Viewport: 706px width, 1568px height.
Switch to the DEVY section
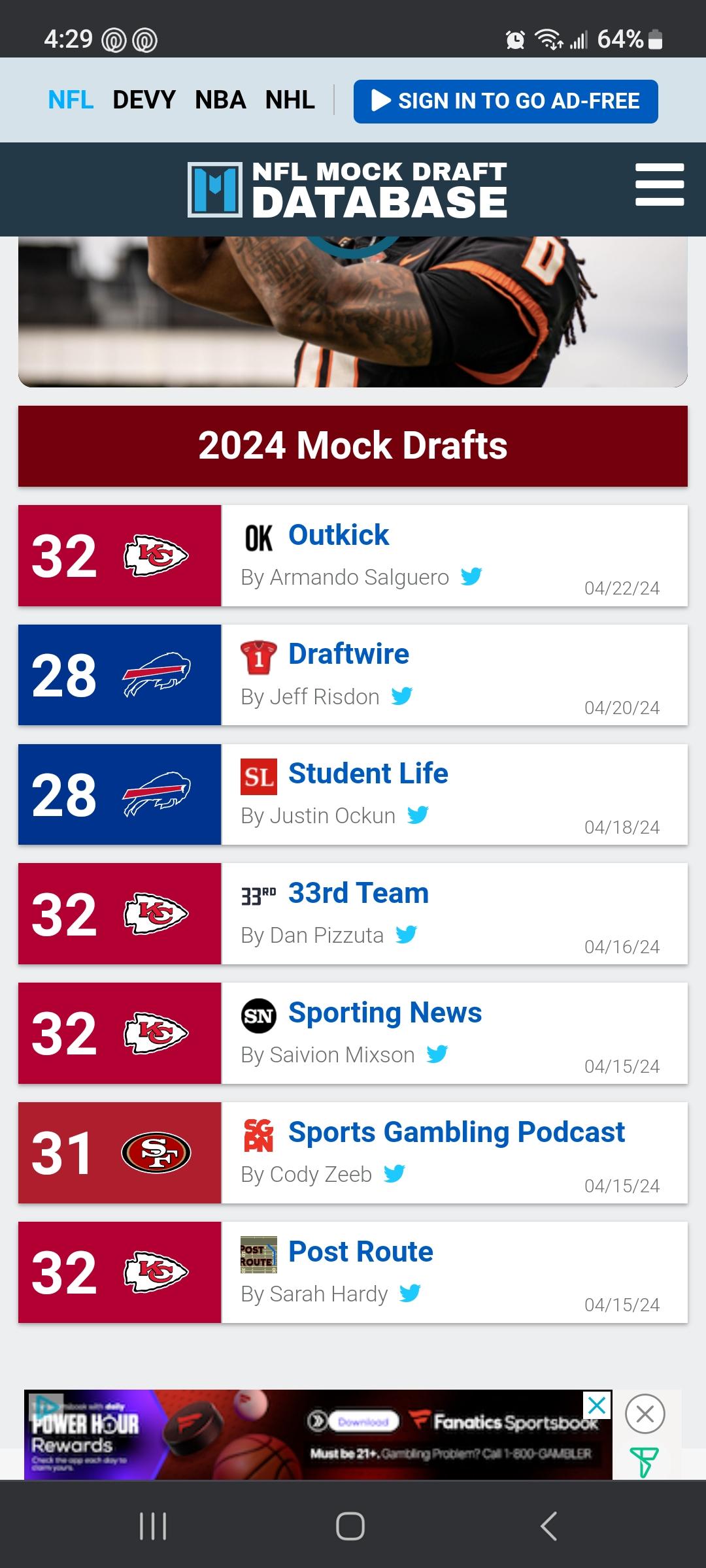[144, 100]
